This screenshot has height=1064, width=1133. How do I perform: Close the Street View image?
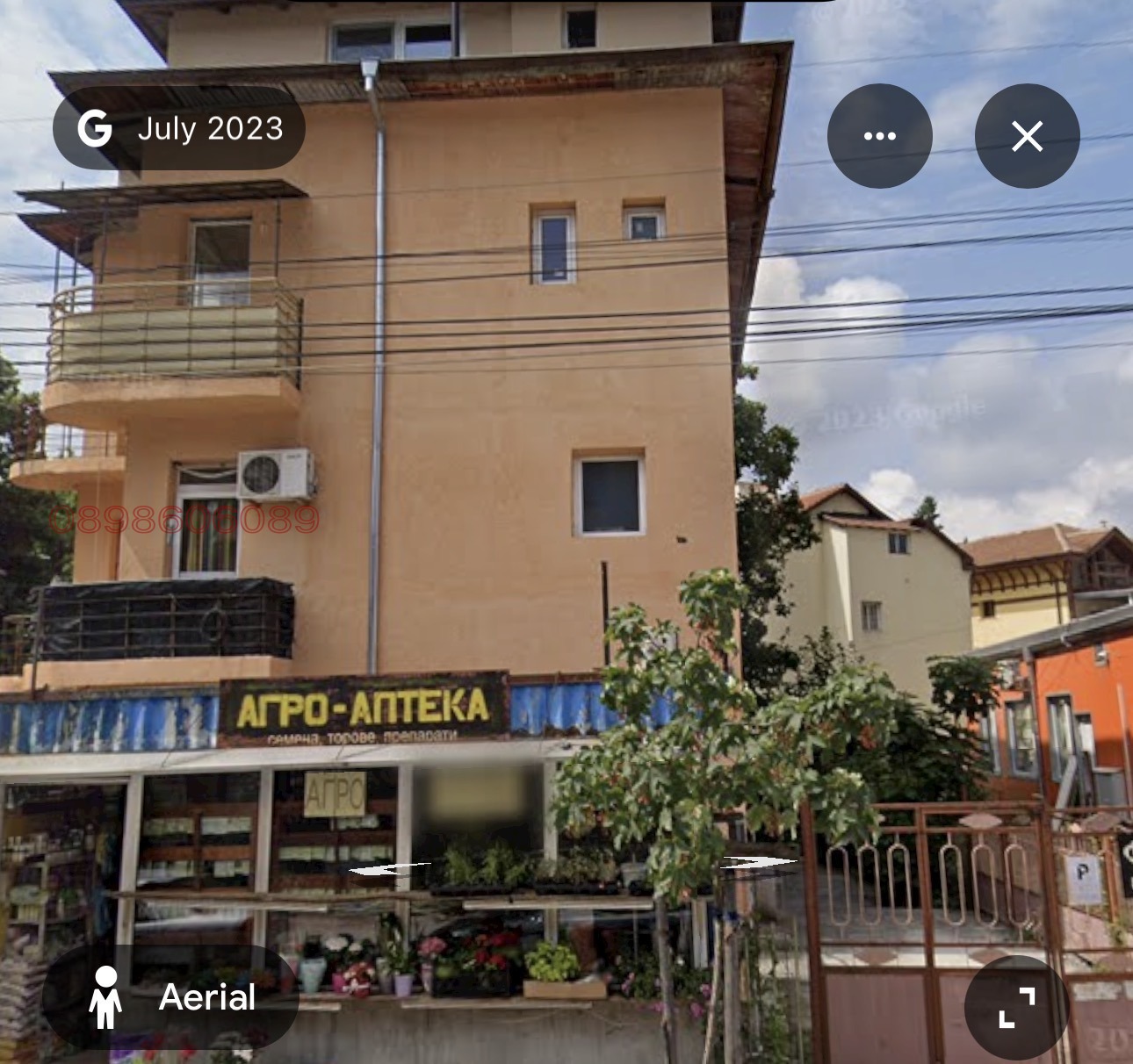(1027, 136)
